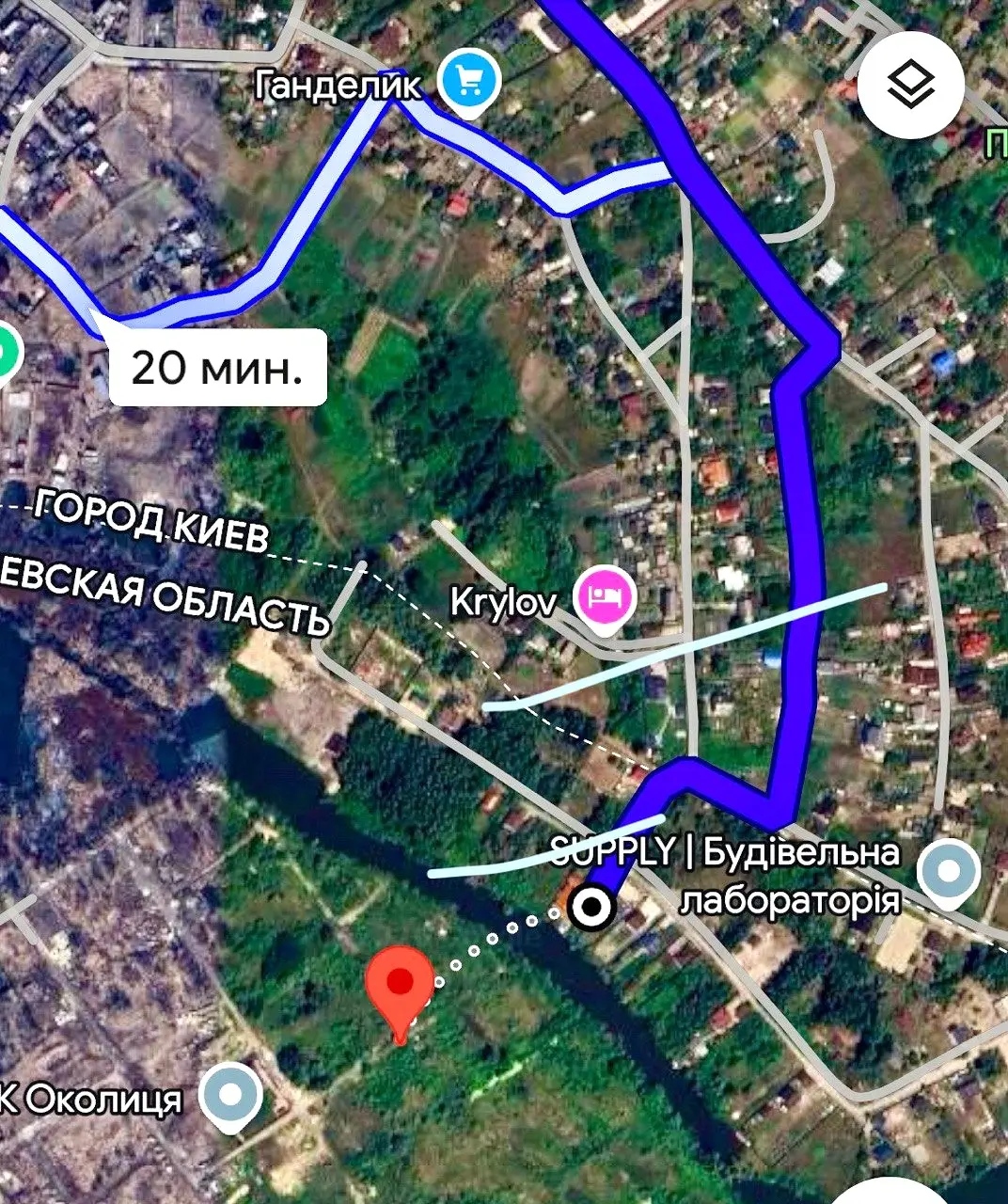Select the Krylov pink lodging icon
This screenshot has width=1008, height=1204.
606,597
